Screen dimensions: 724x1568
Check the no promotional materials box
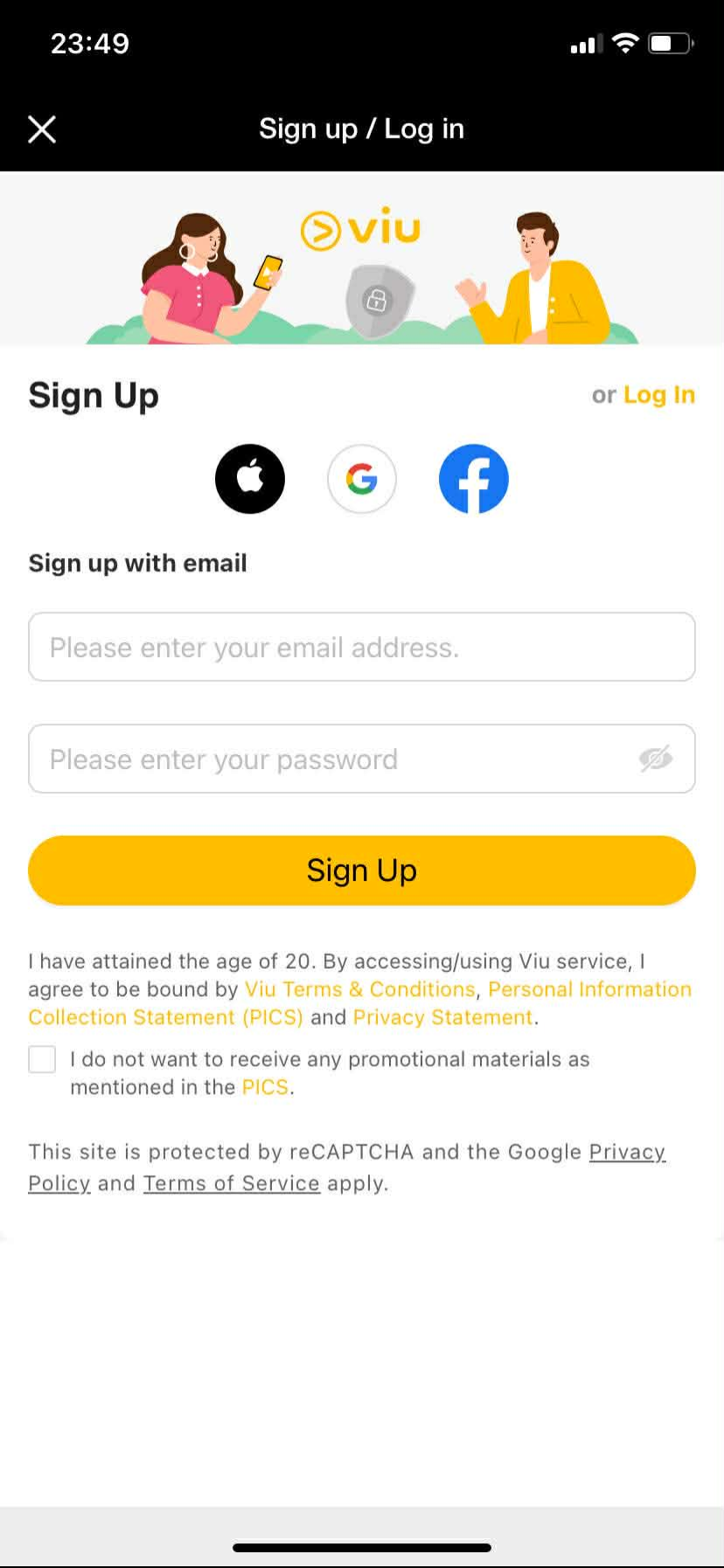click(x=42, y=1060)
